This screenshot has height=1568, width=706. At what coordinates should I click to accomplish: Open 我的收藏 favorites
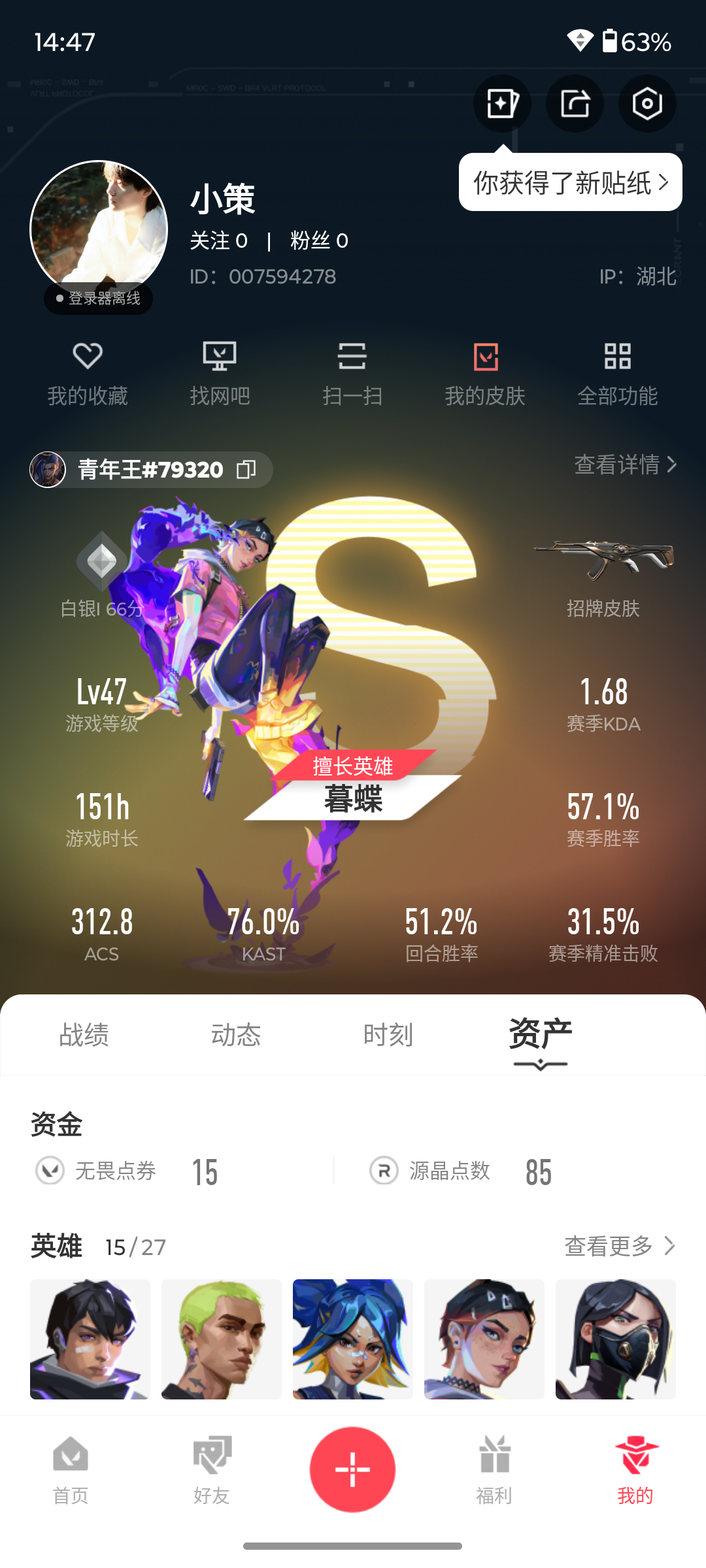pos(88,374)
